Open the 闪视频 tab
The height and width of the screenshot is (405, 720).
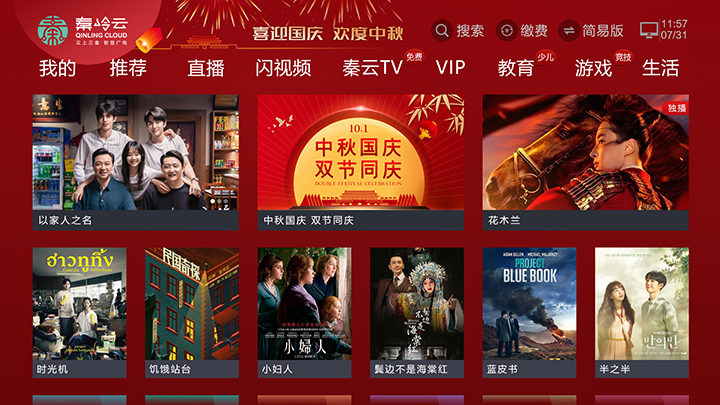283,68
